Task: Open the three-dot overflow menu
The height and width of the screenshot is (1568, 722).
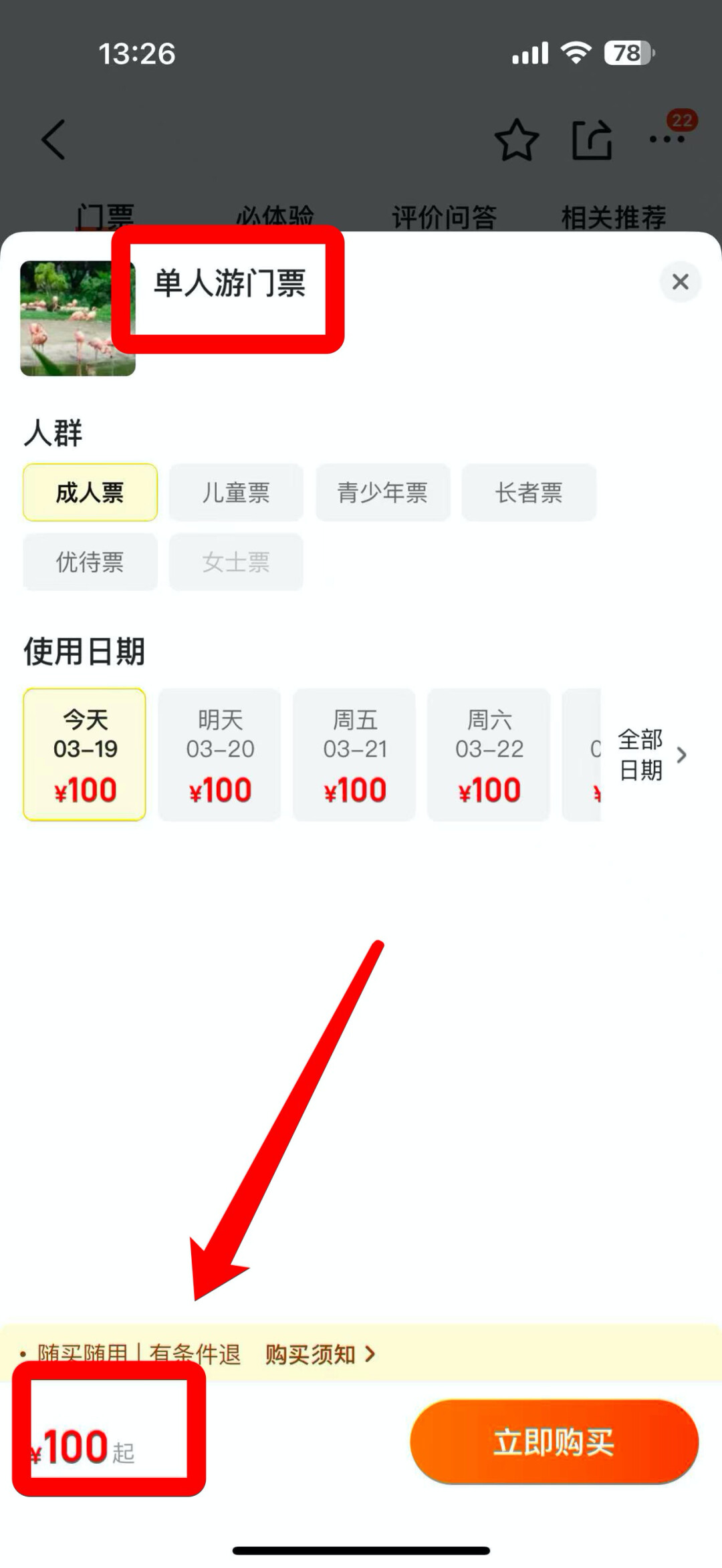Action: (667, 139)
